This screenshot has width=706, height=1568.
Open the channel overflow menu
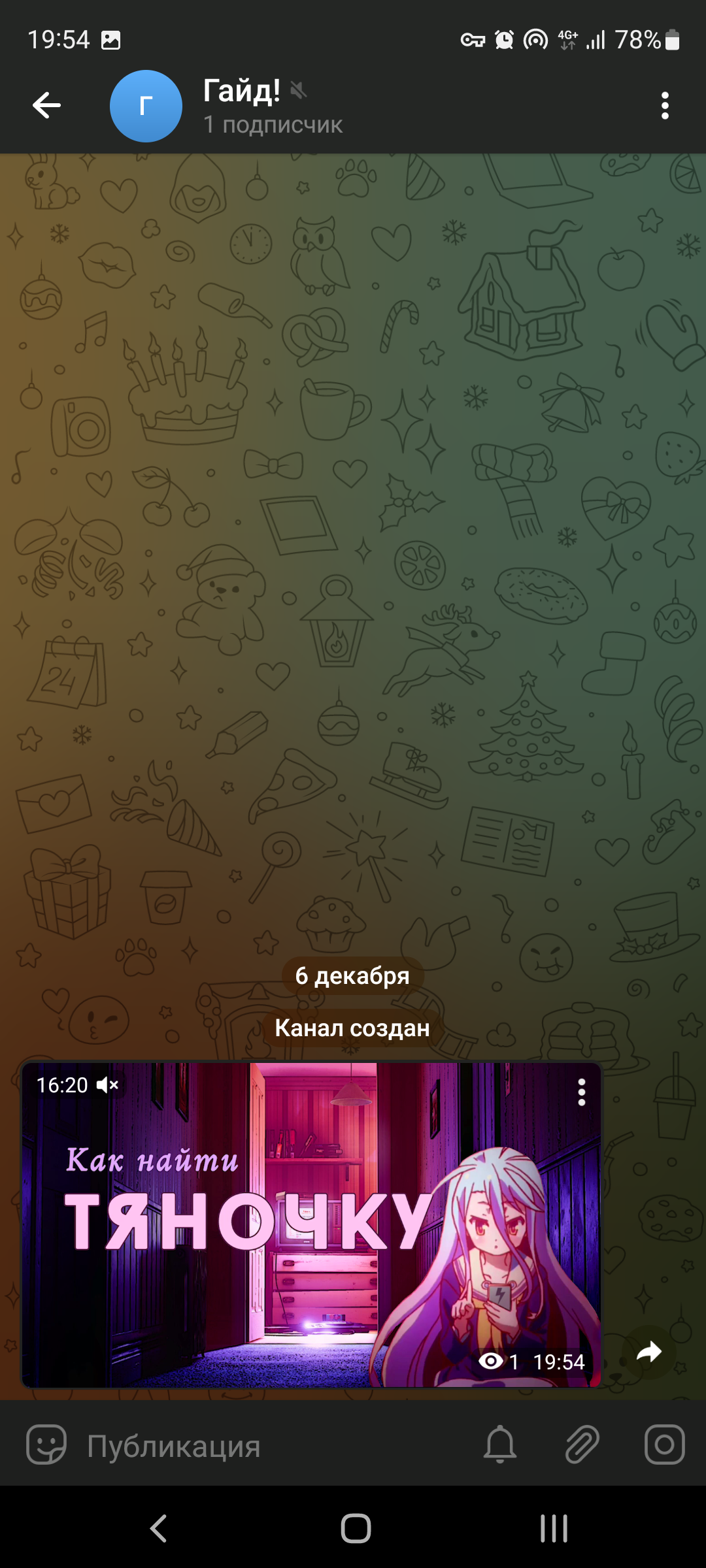click(x=665, y=106)
